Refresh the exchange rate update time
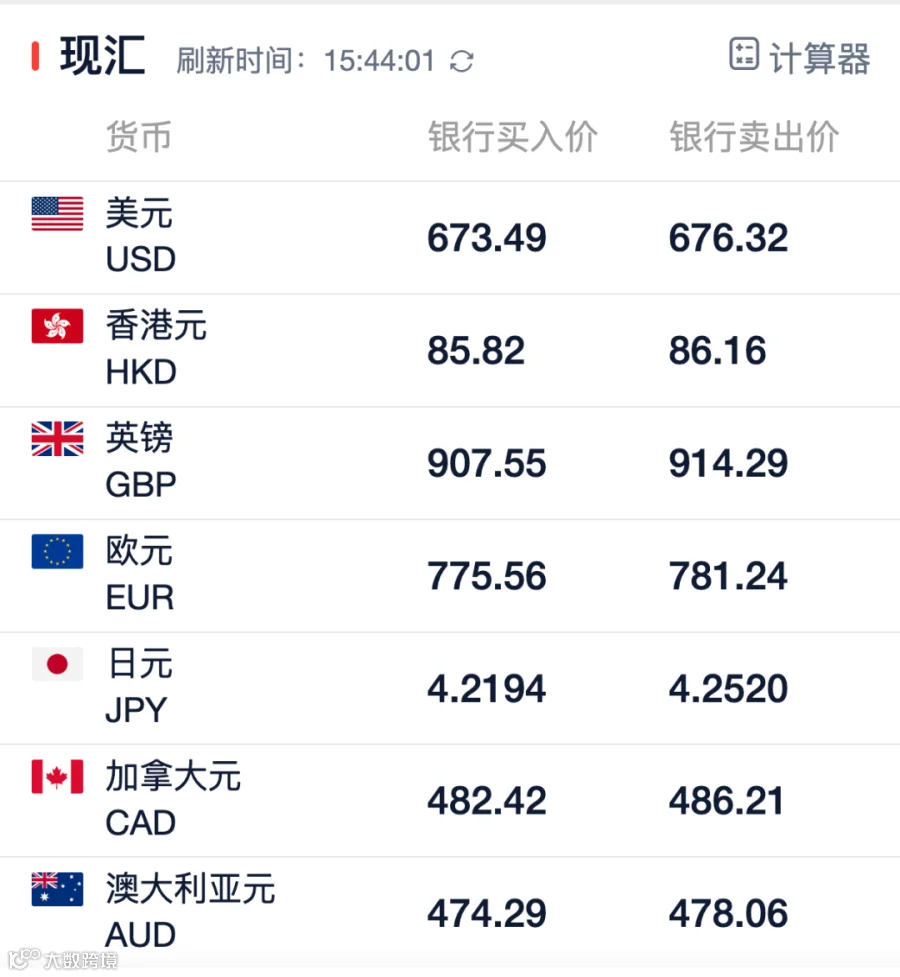Image resolution: width=900 pixels, height=977 pixels. [x=461, y=61]
